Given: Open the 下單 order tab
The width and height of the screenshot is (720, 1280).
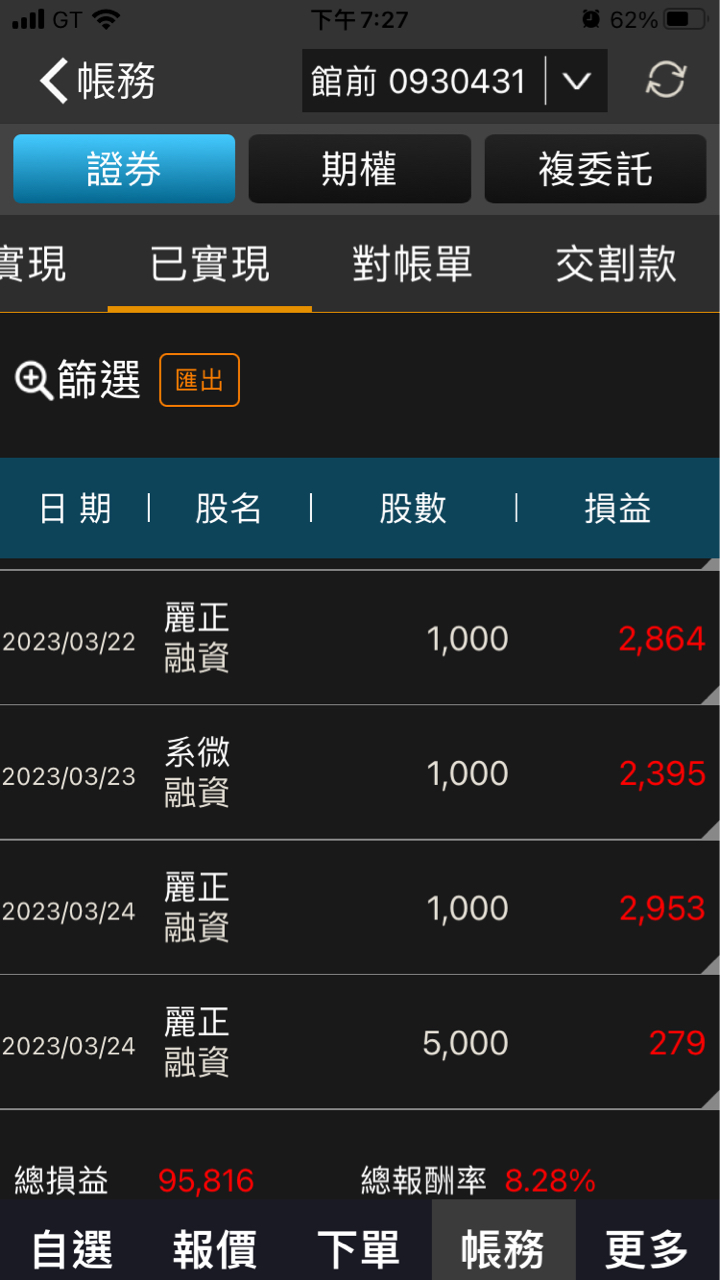Looking at the screenshot, I should (x=358, y=1248).
